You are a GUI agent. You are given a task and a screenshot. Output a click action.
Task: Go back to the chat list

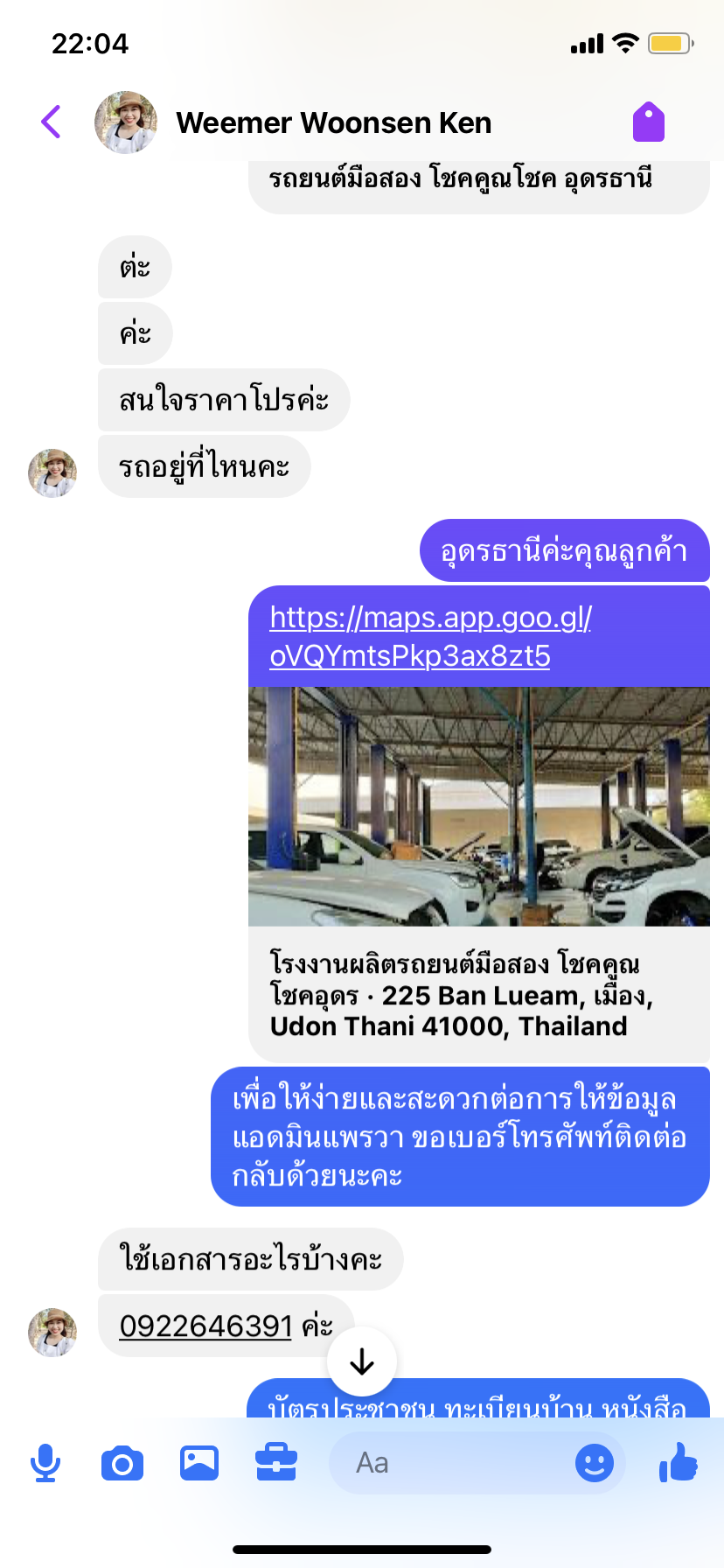point(51,122)
